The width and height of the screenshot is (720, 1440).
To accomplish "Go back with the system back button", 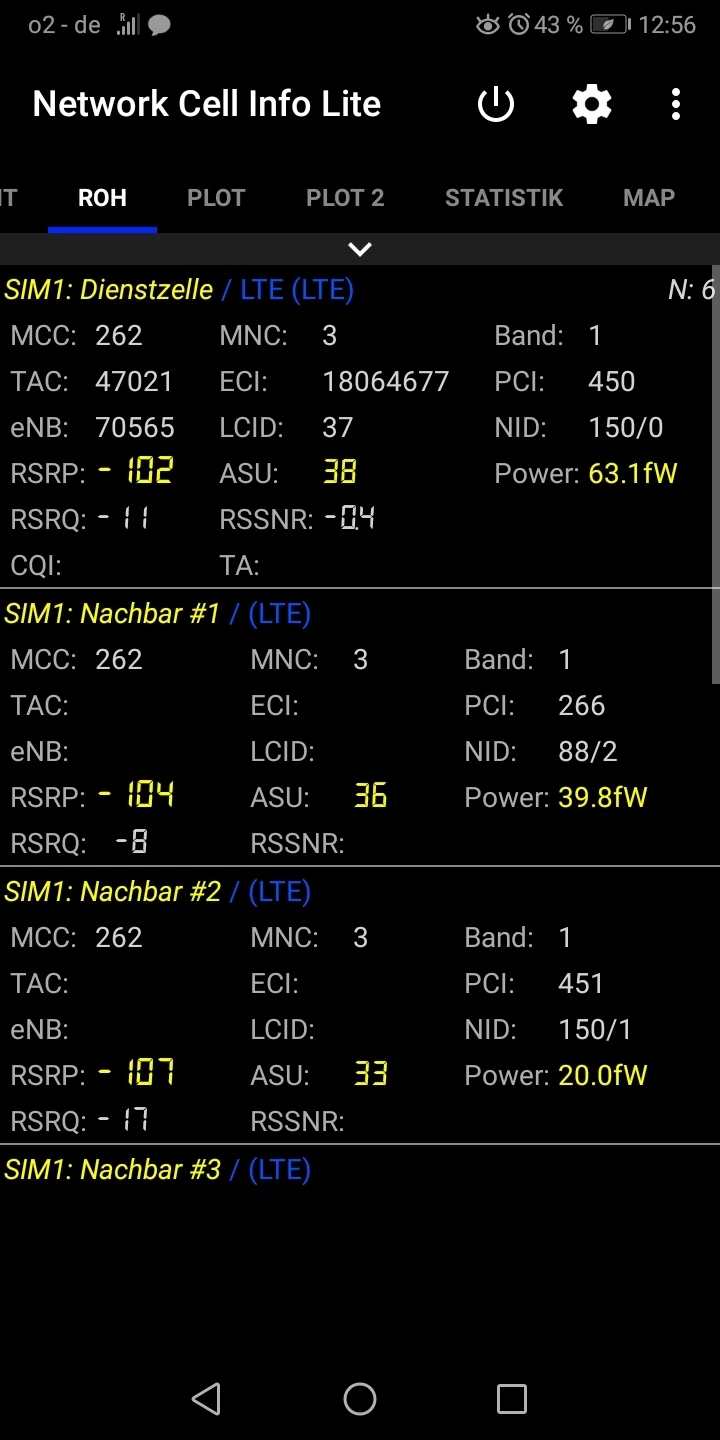I will point(206,1399).
